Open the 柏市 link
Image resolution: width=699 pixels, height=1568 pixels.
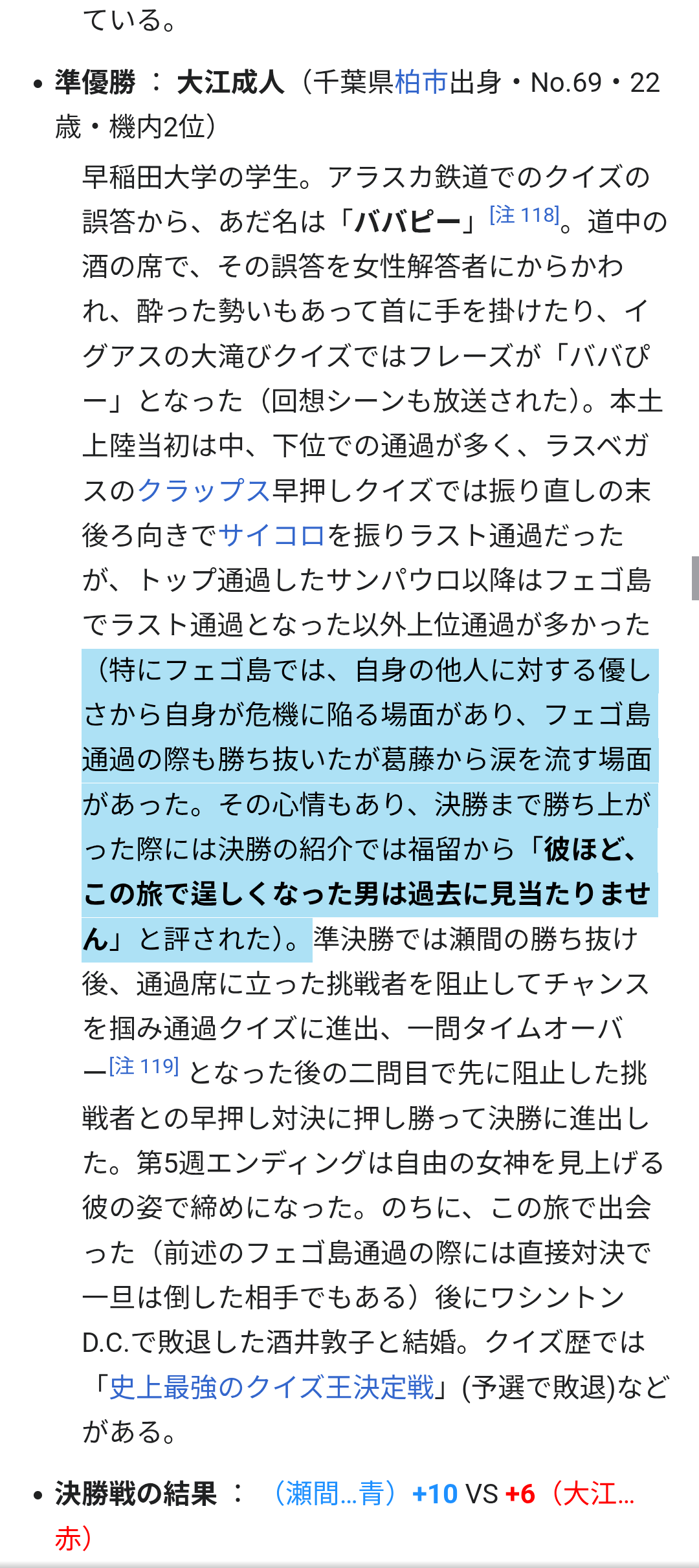coord(421,82)
